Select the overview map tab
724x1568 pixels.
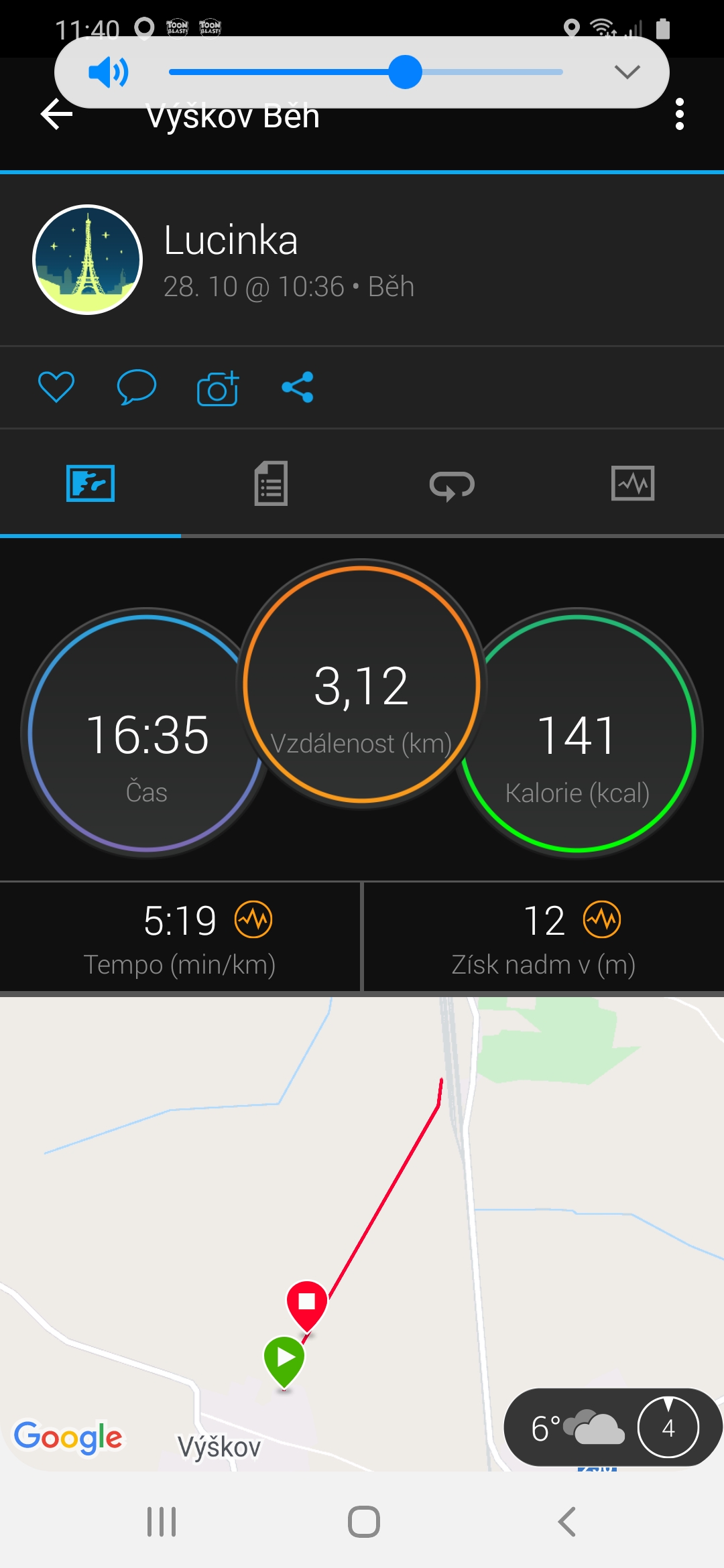[90, 483]
